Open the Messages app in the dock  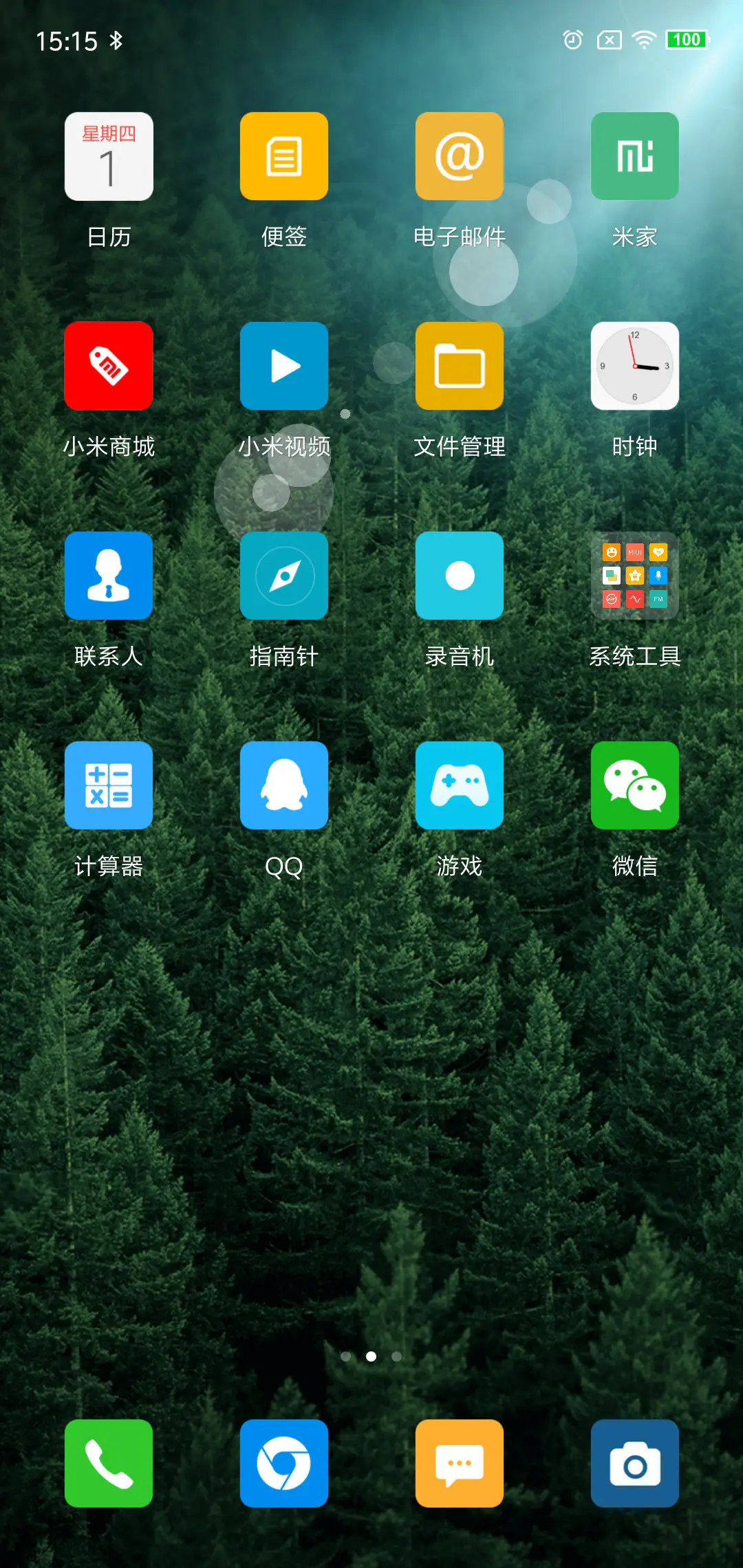(x=459, y=1463)
